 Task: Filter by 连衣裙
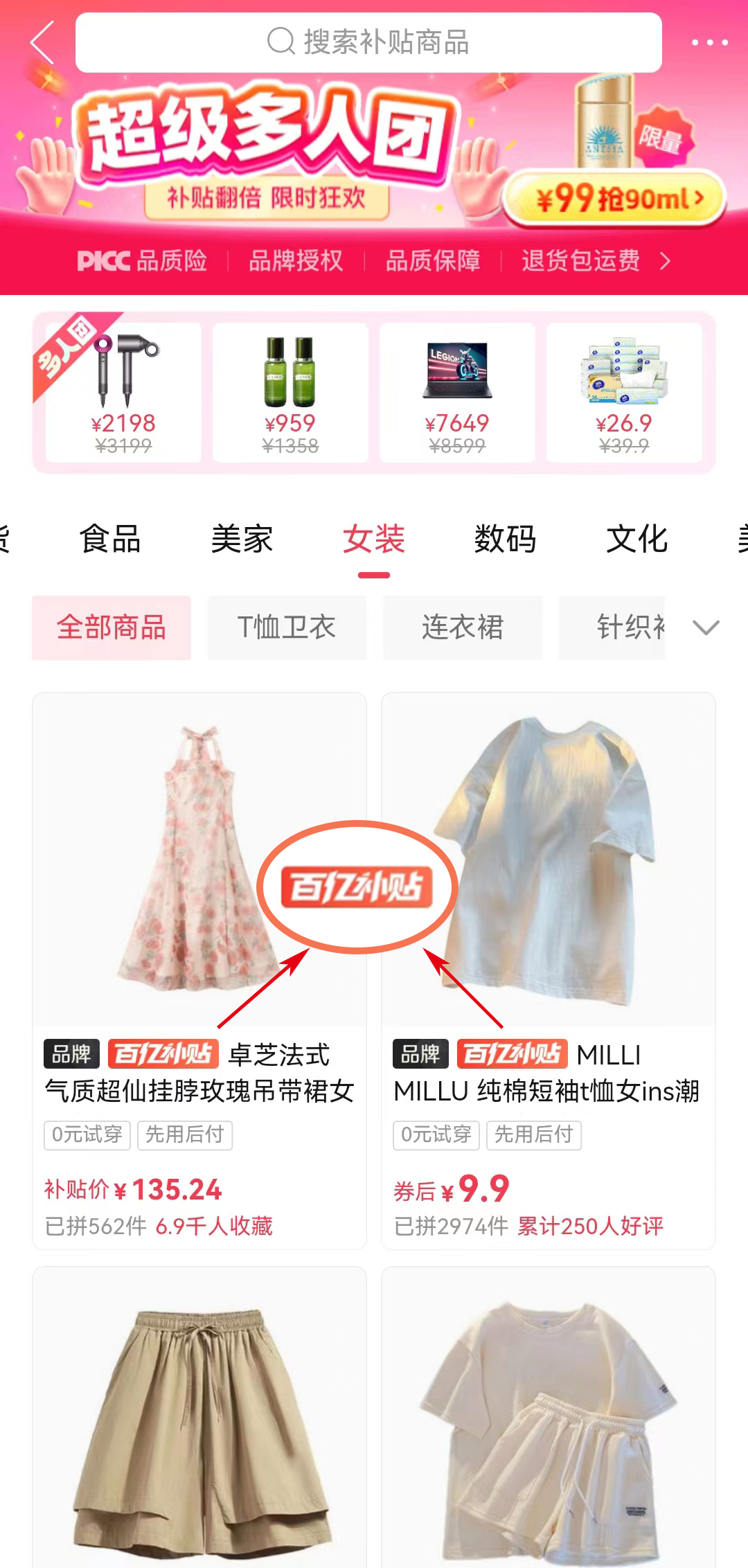[463, 627]
